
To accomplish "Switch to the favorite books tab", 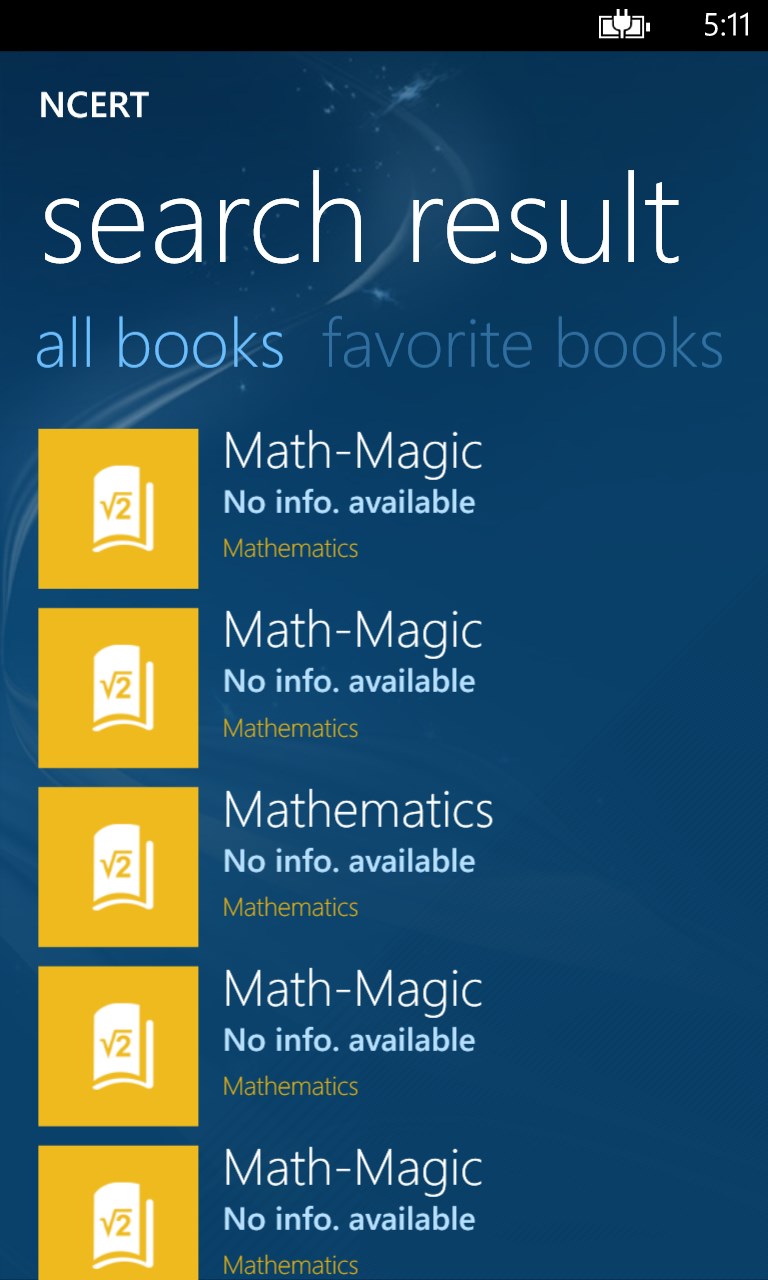I will click(x=522, y=345).
